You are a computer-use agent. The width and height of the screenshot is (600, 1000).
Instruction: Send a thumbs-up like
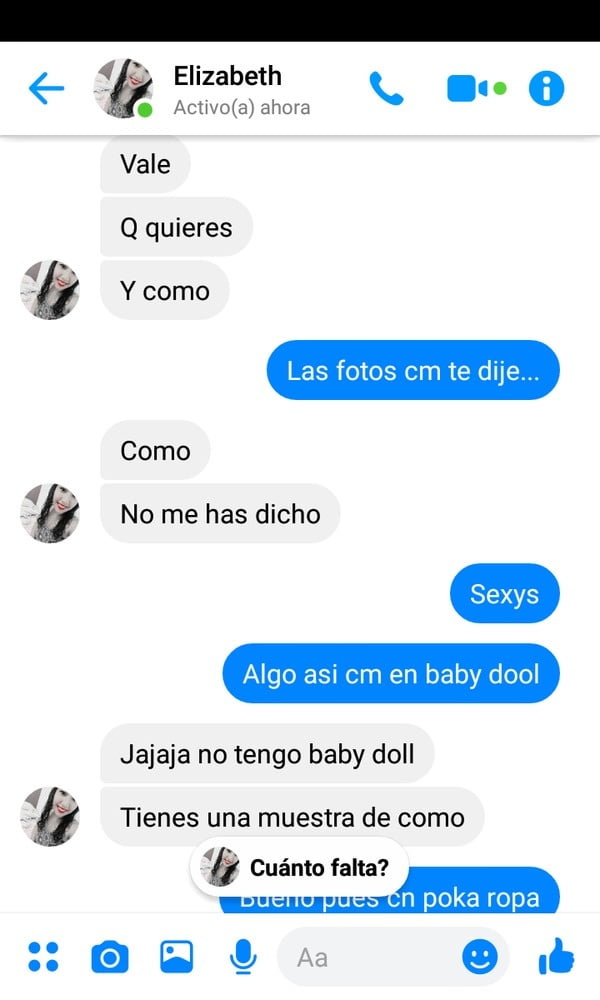pos(556,956)
